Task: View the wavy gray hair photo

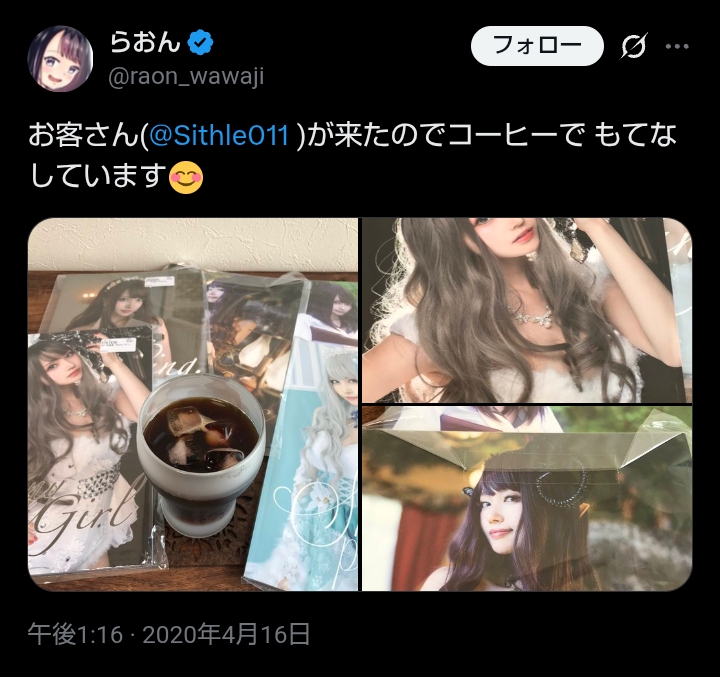Action: (x=525, y=310)
